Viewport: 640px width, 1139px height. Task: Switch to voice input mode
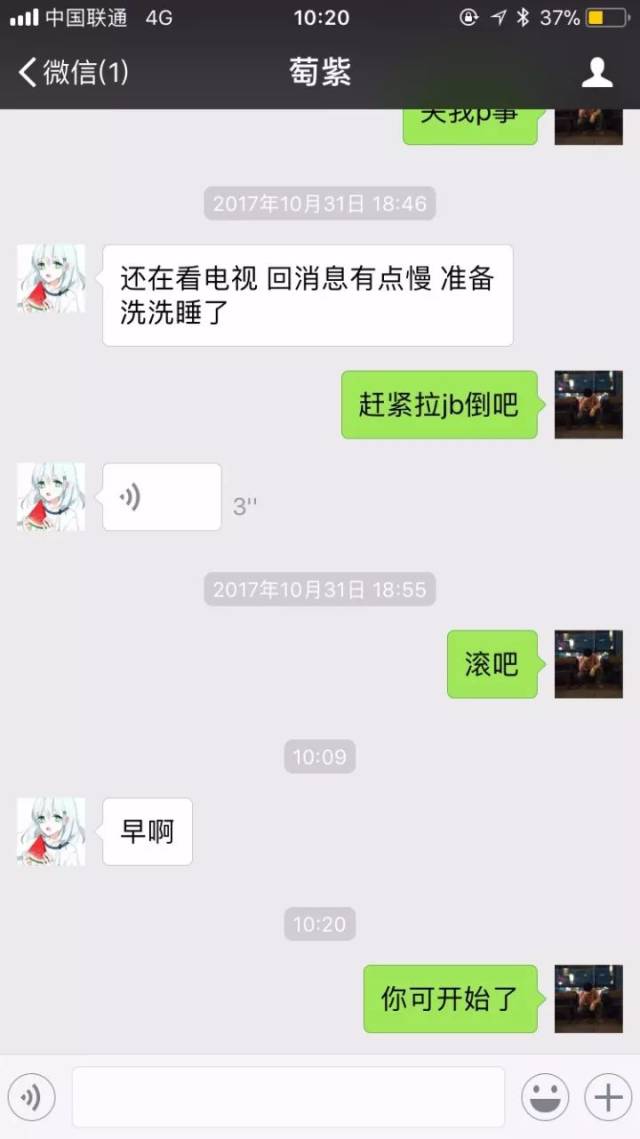31,1097
